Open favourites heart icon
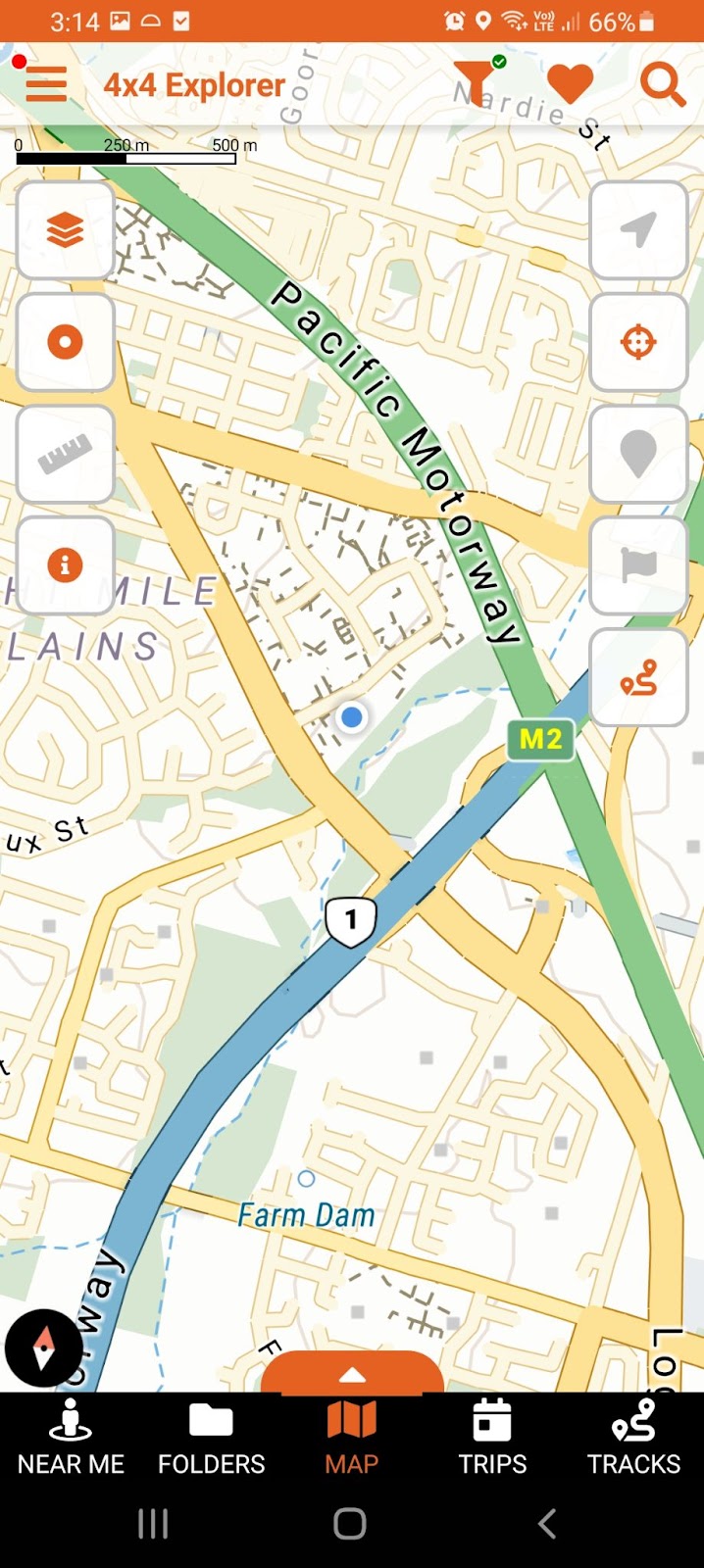Screen dimensions: 704x1568 pyautogui.click(x=570, y=84)
